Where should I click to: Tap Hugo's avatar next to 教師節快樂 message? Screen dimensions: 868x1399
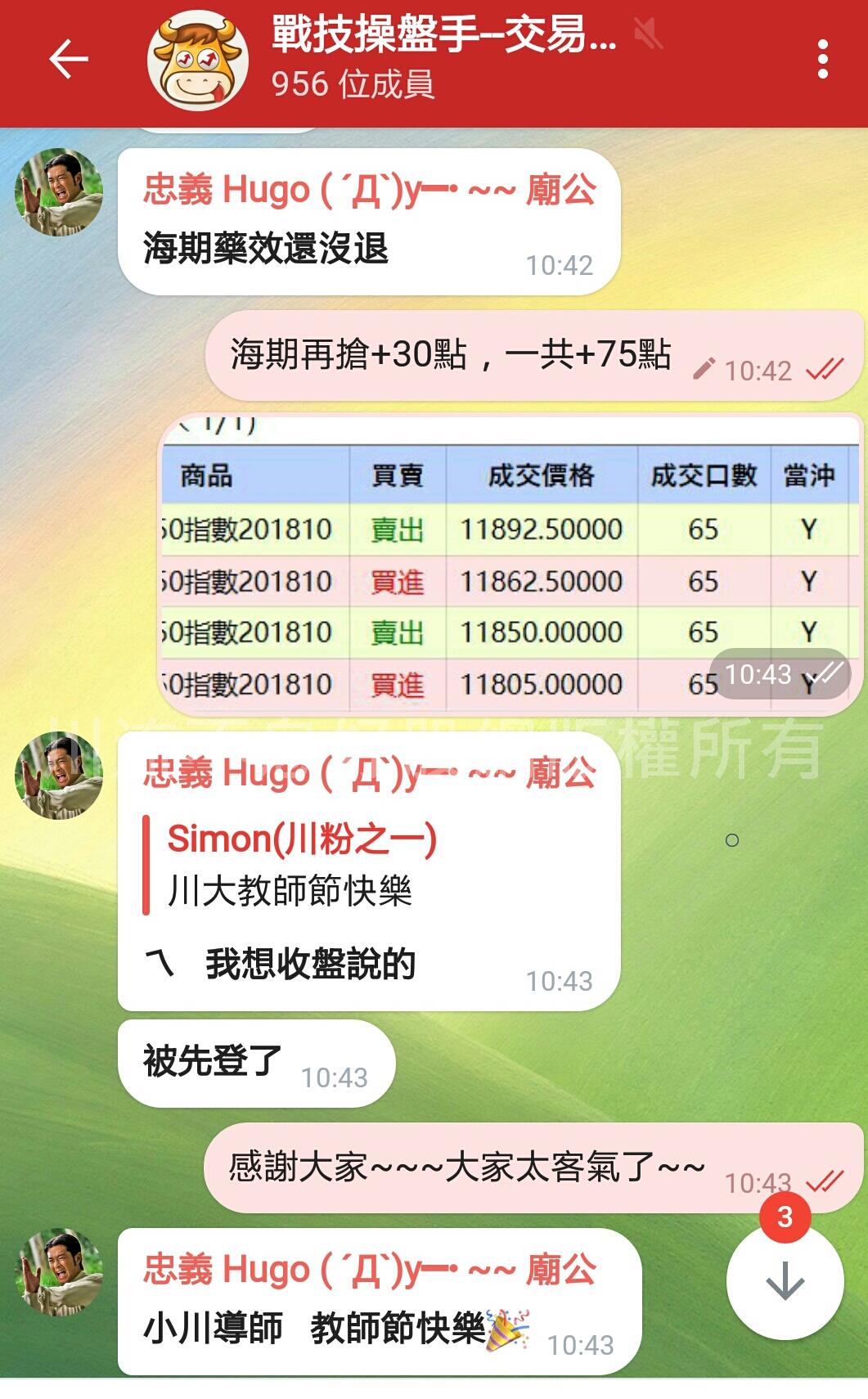point(59,1271)
